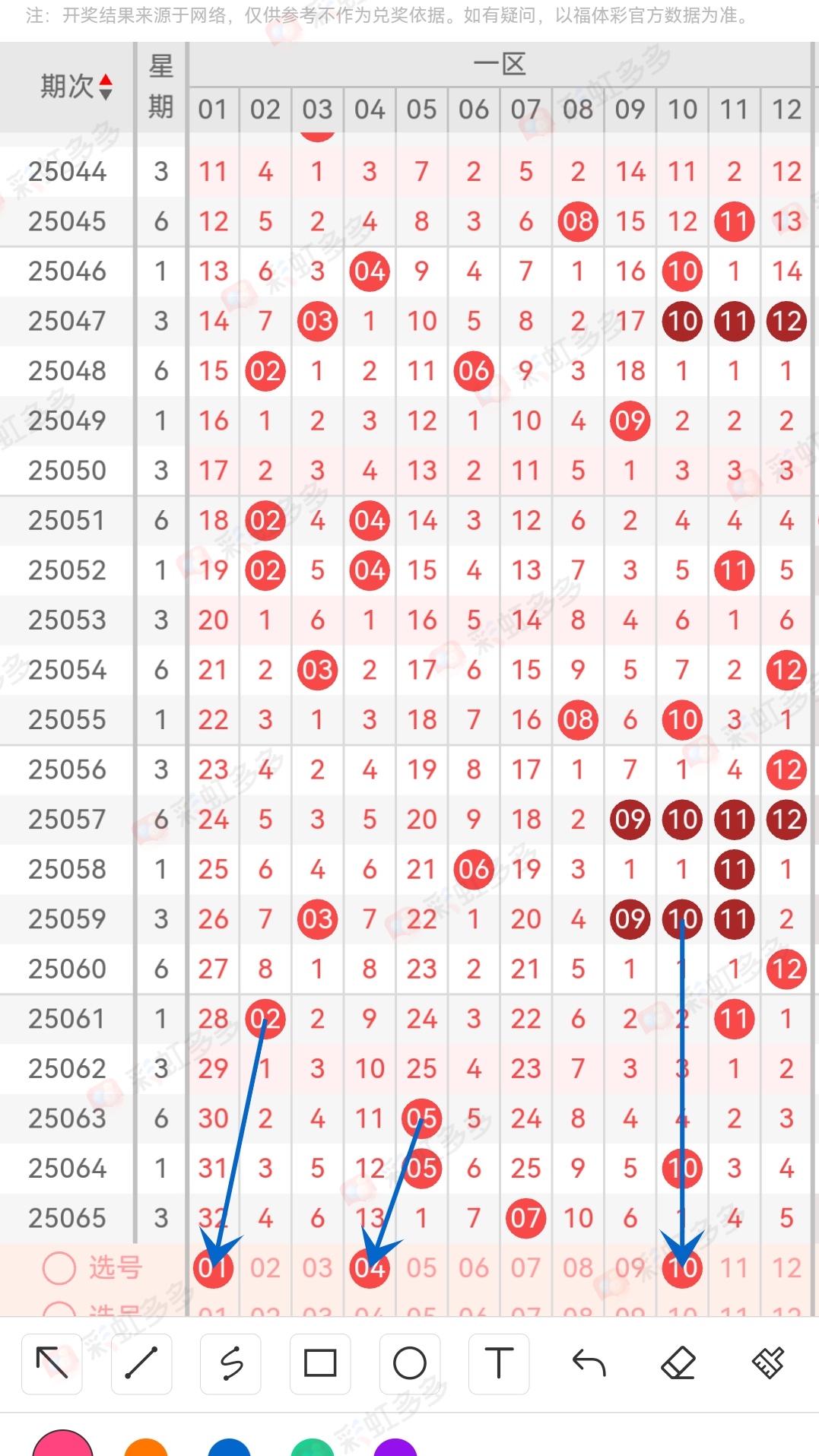Image resolution: width=819 pixels, height=1456 pixels.
Task: Toggle number 02 in the 选号 row
Action: coord(265,1268)
